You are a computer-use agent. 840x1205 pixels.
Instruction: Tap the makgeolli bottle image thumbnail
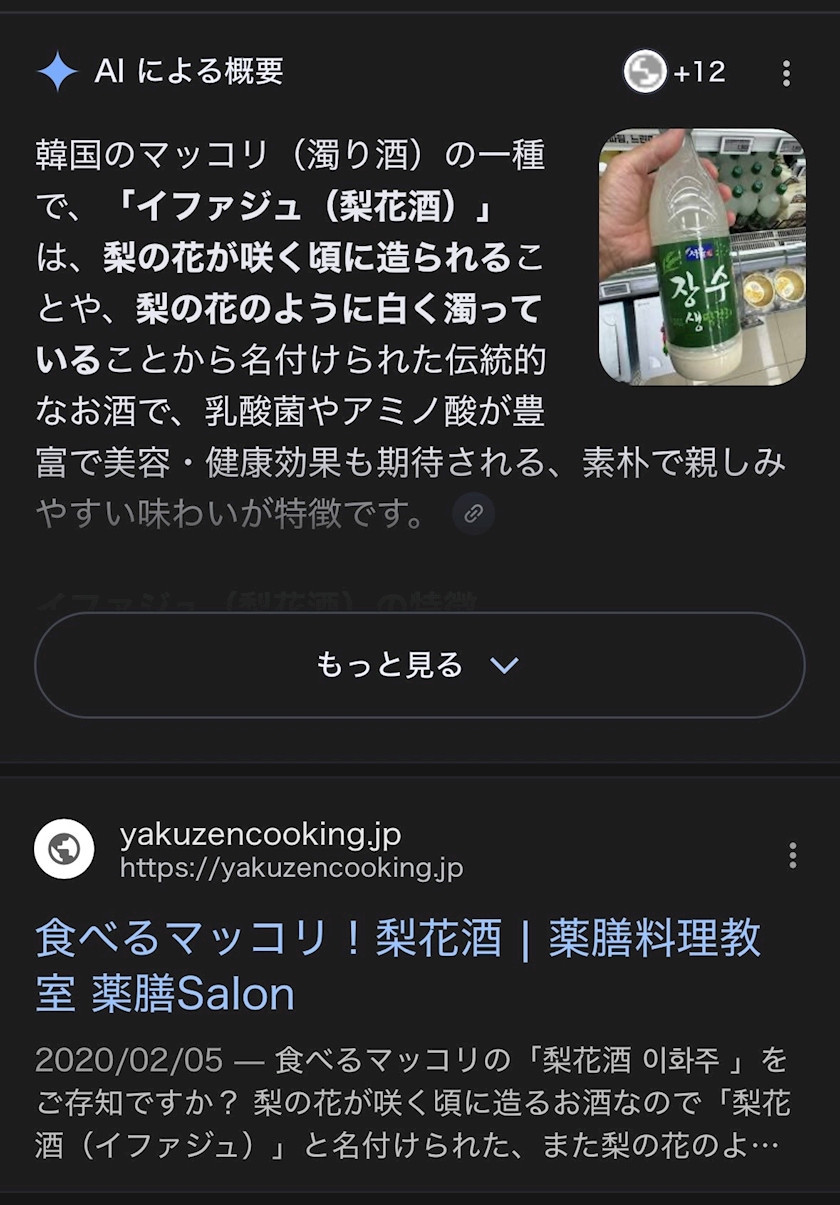[x=702, y=257]
